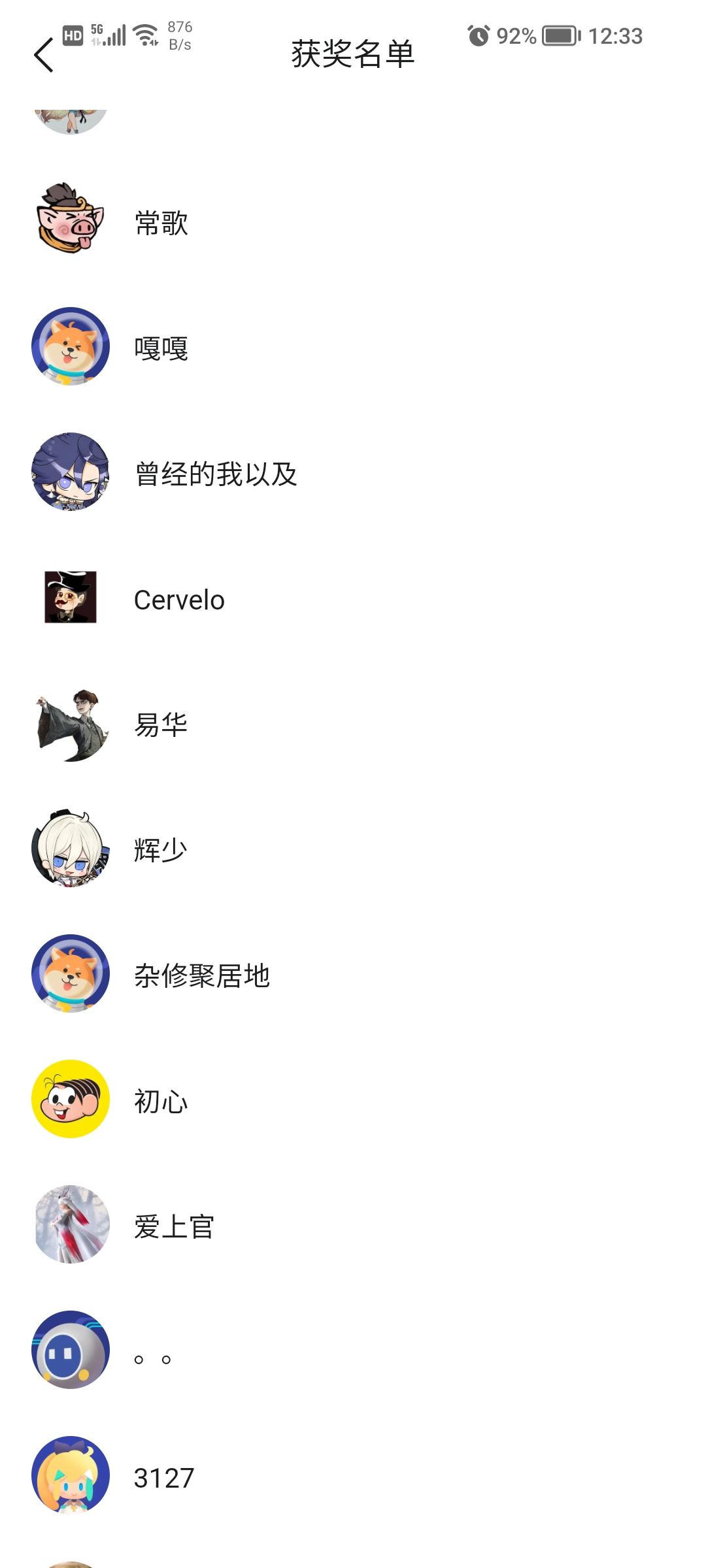Tap the back arrow to leave the list
The height and width of the screenshot is (1568, 706).
coord(43,56)
